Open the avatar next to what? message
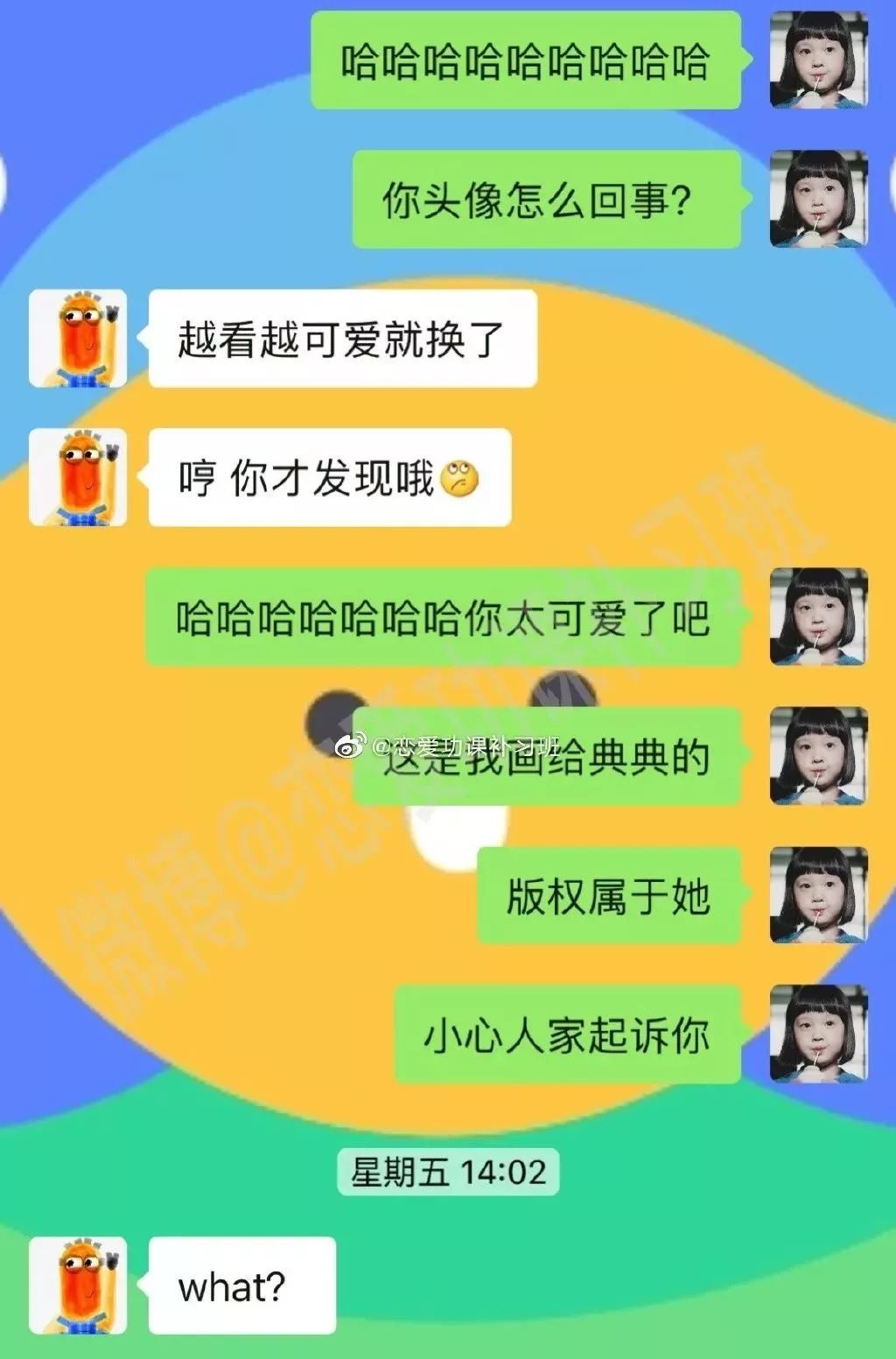The image size is (896, 1359). tap(78, 1285)
